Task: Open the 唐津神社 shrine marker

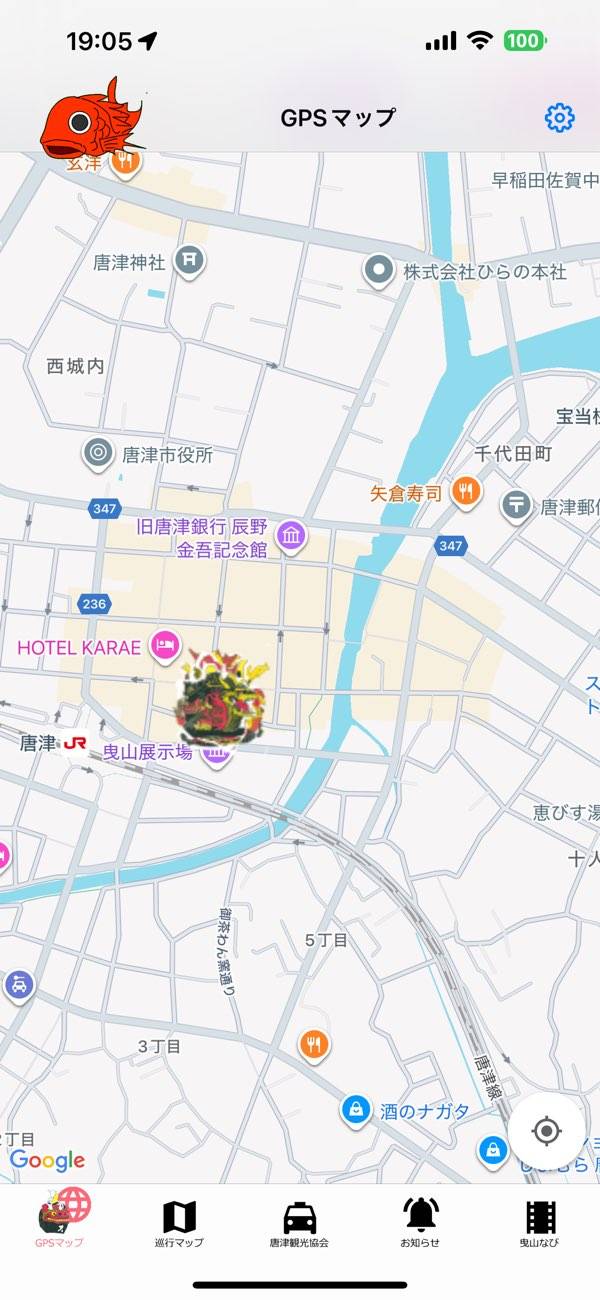Action: 189,262
